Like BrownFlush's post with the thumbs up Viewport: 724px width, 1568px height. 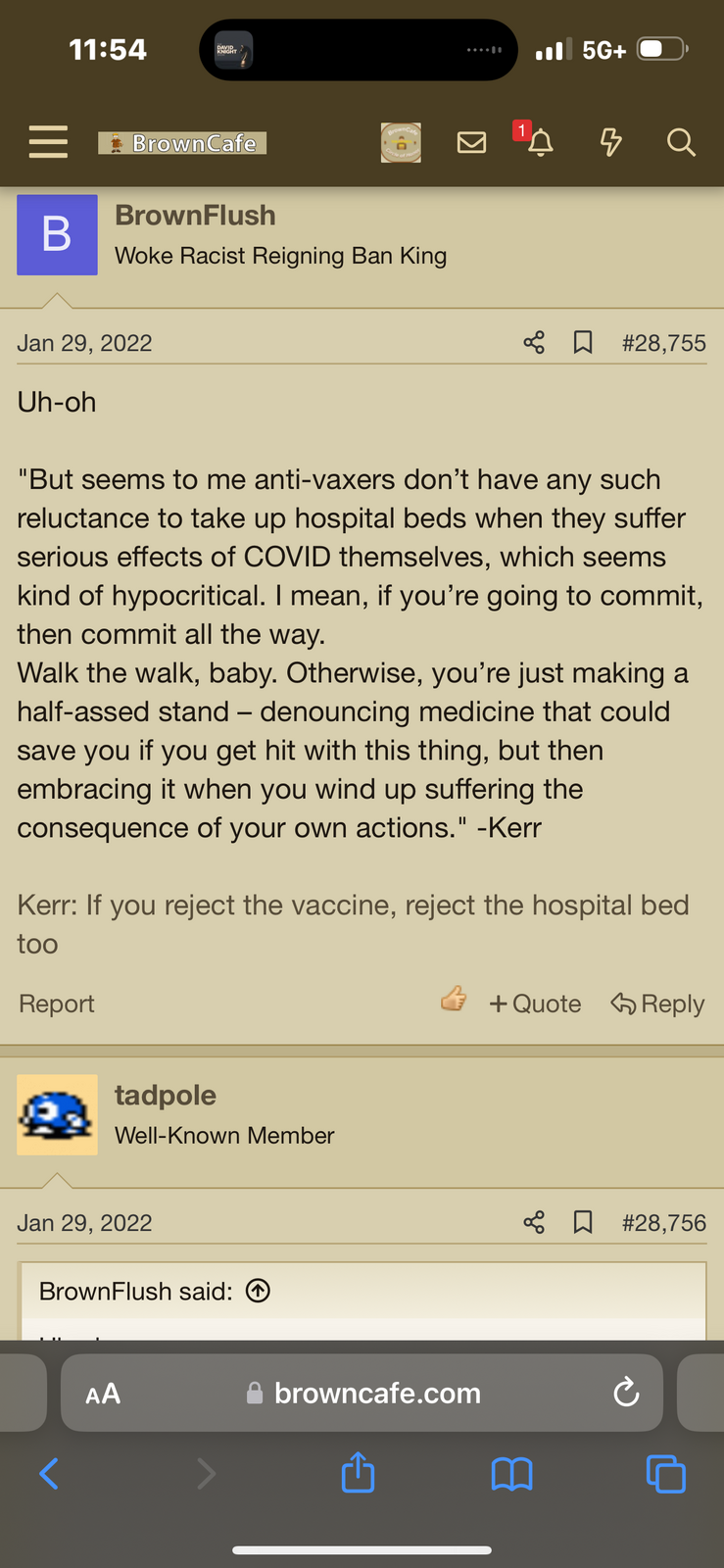coord(454,999)
